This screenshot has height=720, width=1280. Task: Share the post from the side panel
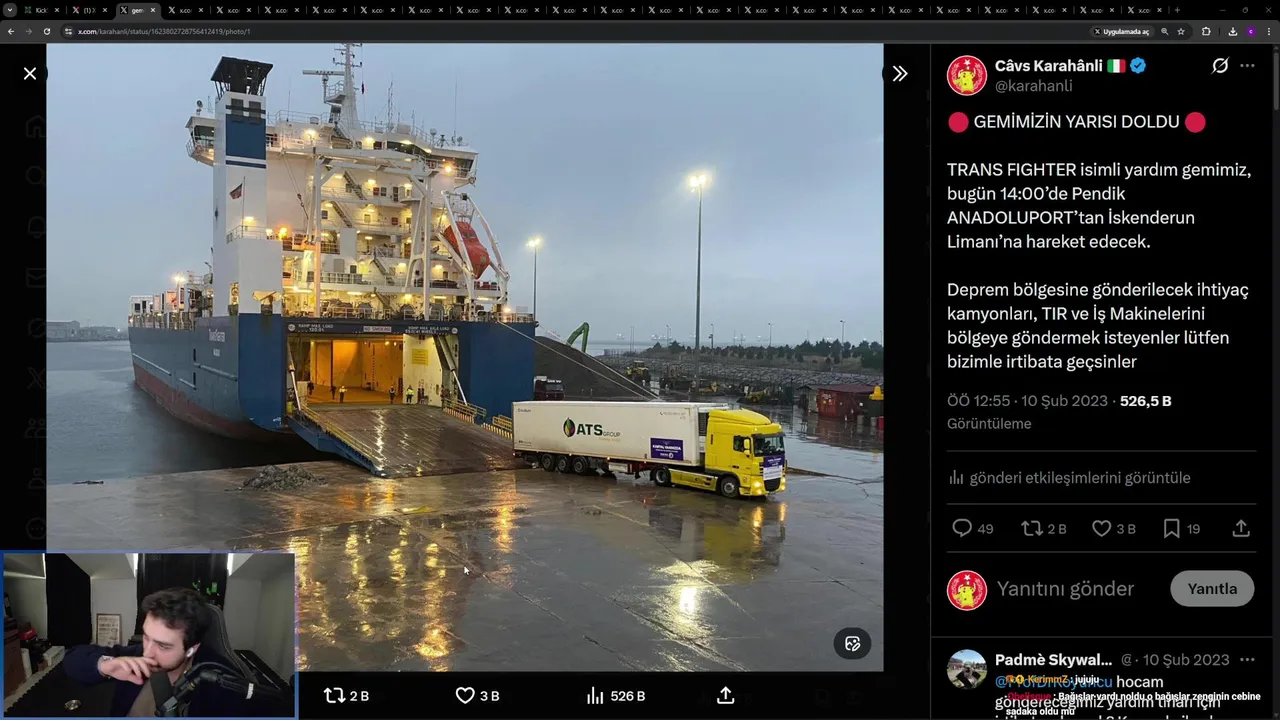click(x=1241, y=528)
